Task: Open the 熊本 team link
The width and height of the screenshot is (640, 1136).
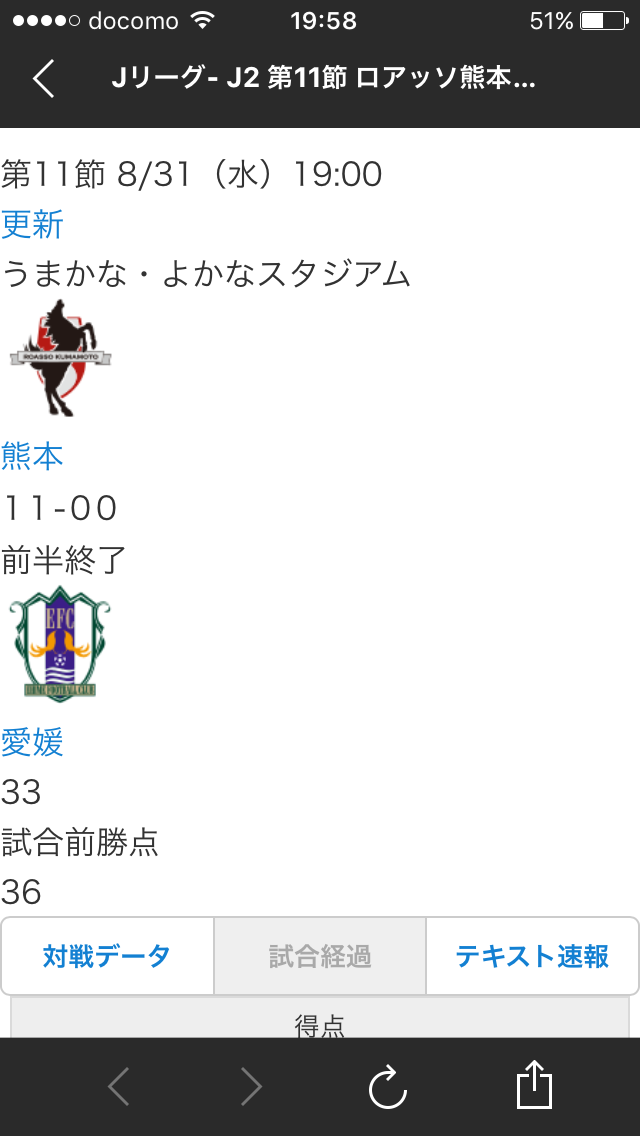Action: pyautogui.click(x=33, y=456)
